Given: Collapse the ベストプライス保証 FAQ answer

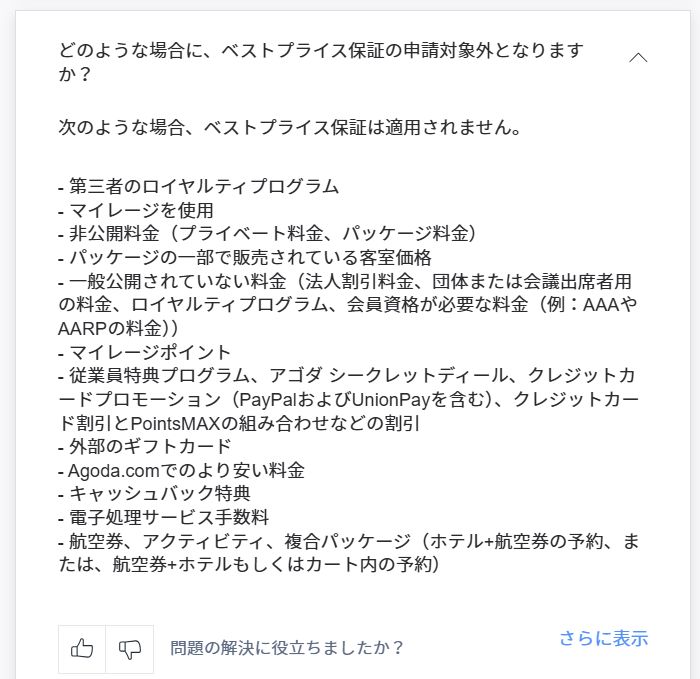Looking at the screenshot, I should pyautogui.click(x=638, y=58).
